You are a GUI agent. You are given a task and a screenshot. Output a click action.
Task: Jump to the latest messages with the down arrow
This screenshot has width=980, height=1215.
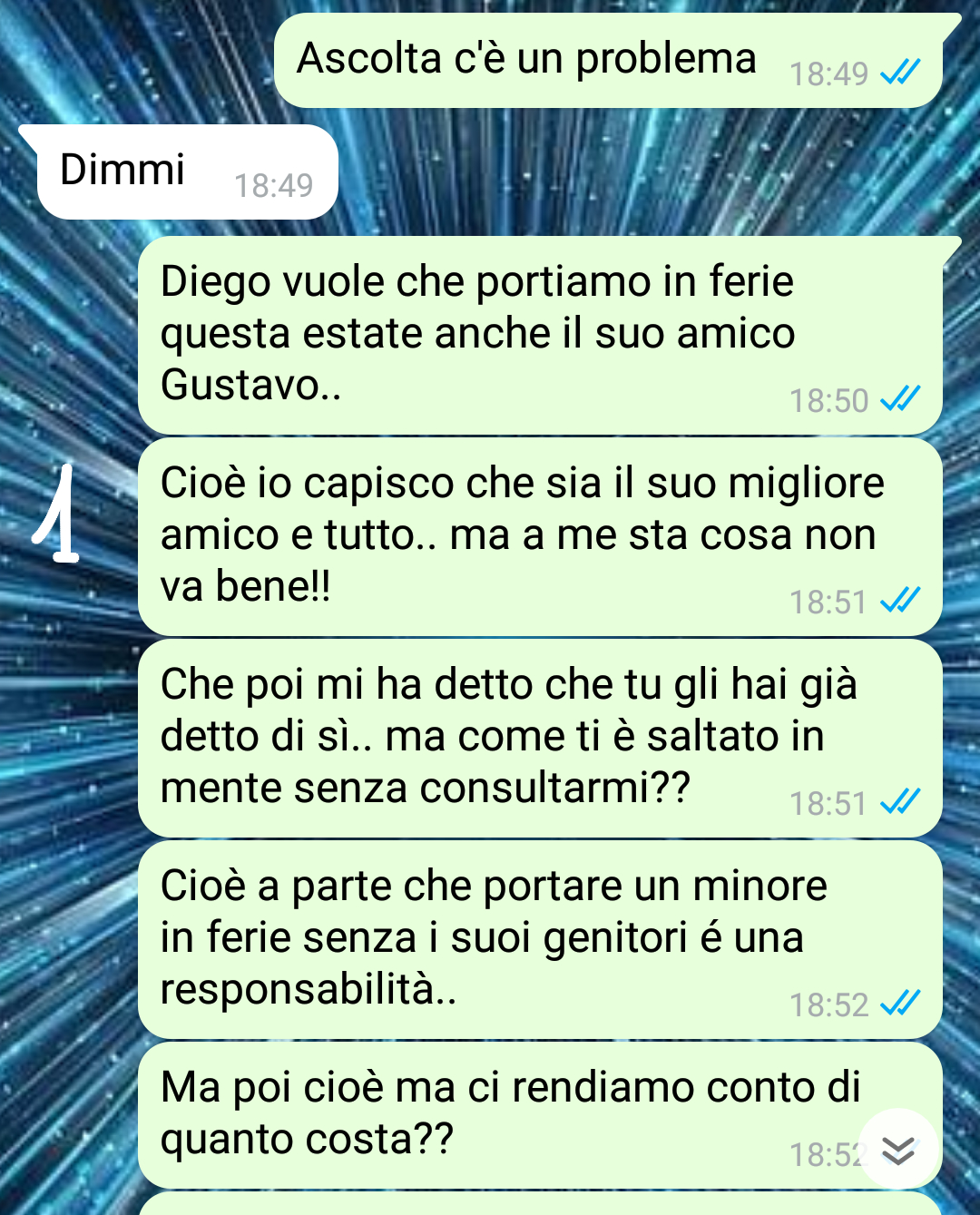click(897, 1150)
